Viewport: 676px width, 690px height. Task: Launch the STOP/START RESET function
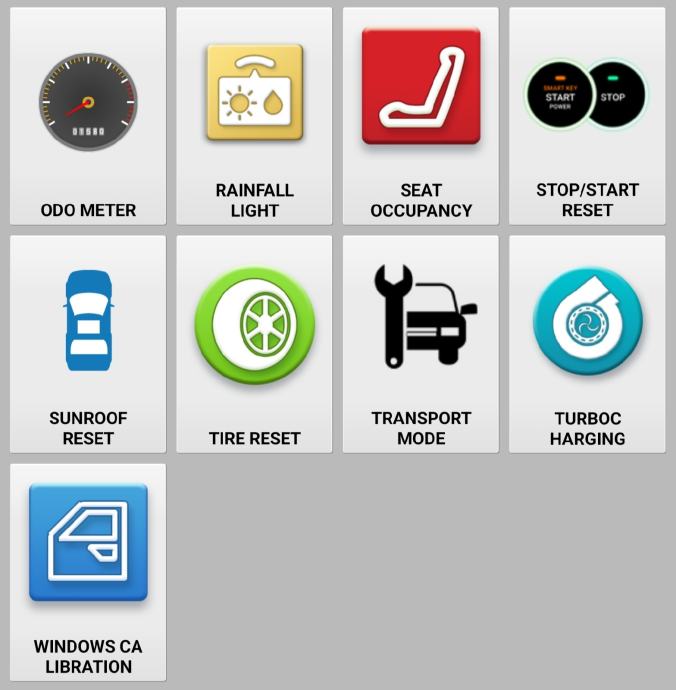(x=587, y=116)
